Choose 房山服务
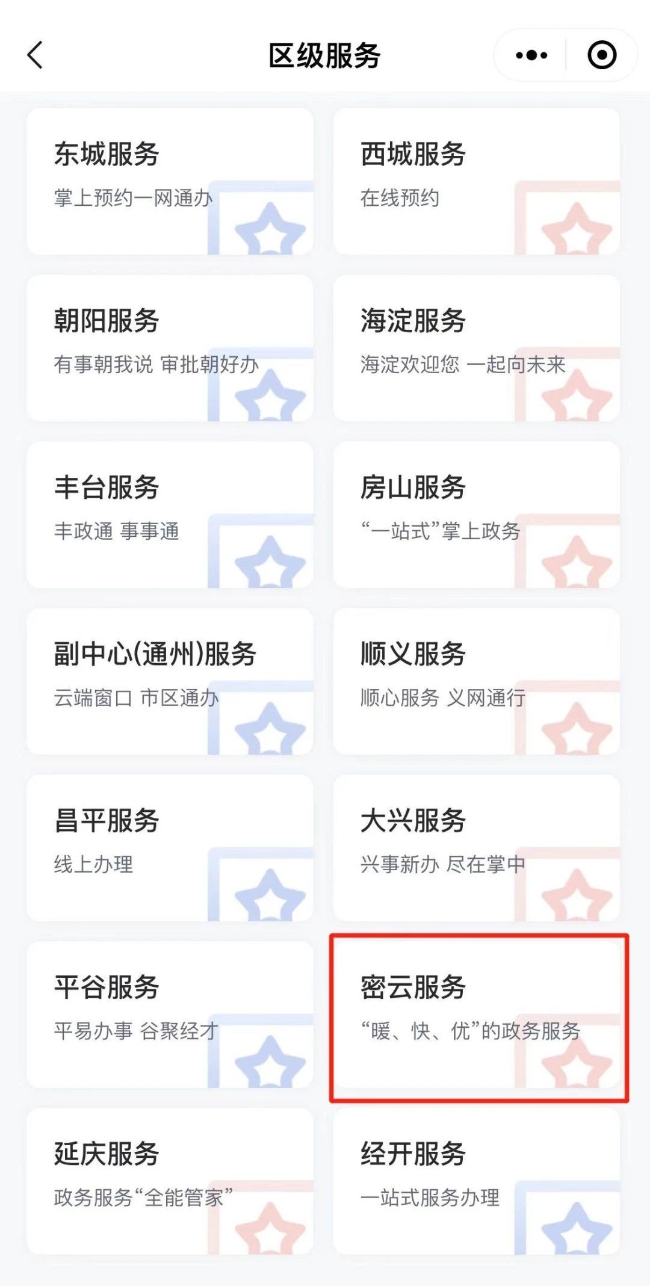Viewport: 650px width, 1286px height. [476, 514]
